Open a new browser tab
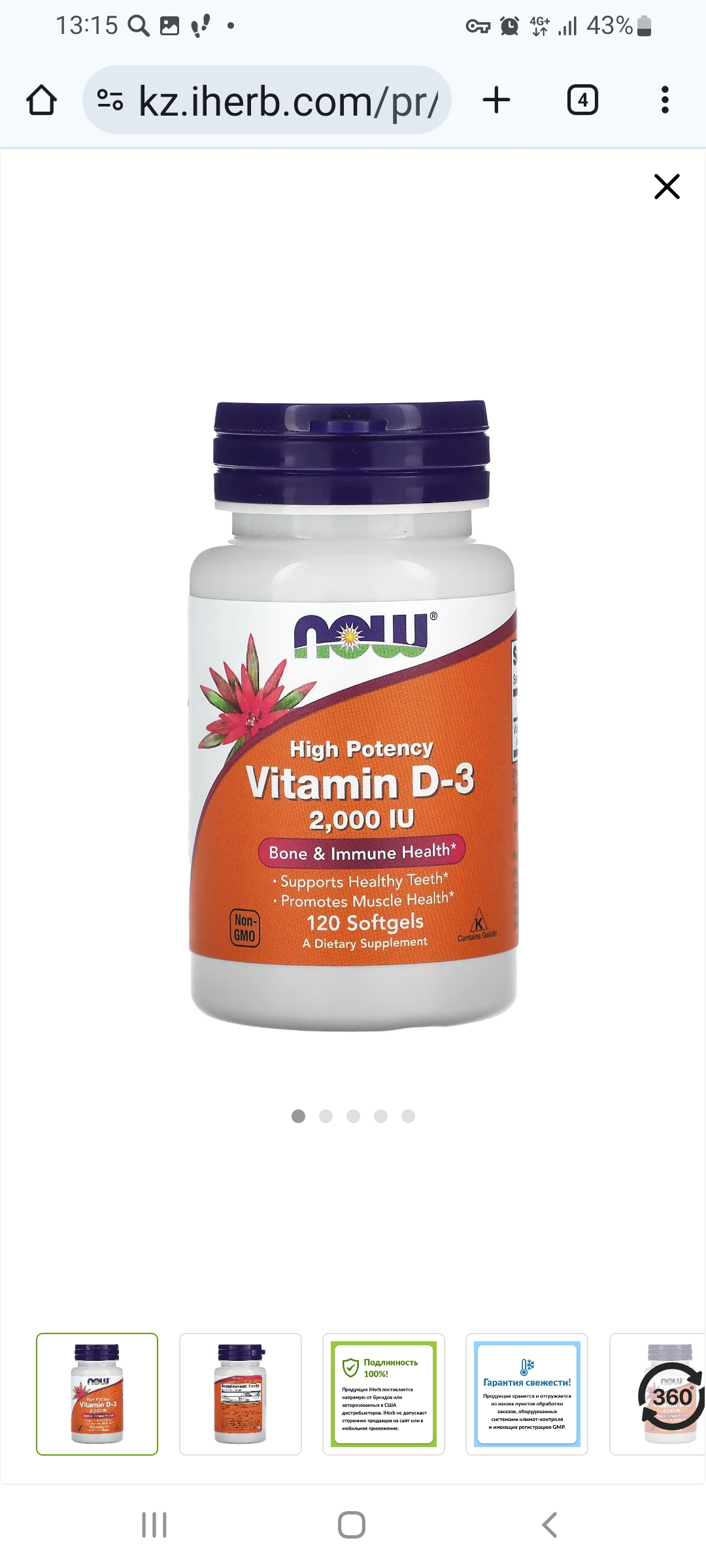706x1568 pixels. (496, 101)
